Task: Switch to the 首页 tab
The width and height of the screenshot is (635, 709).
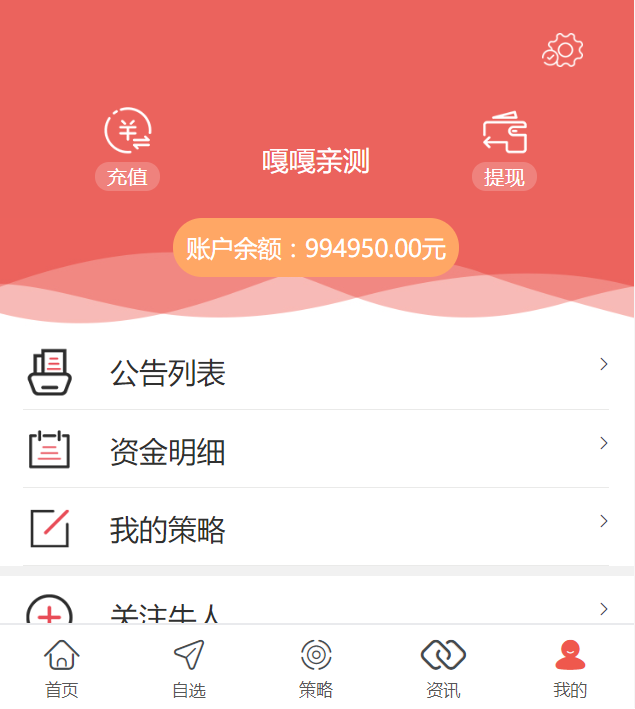Action: pyautogui.click(x=62, y=668)
